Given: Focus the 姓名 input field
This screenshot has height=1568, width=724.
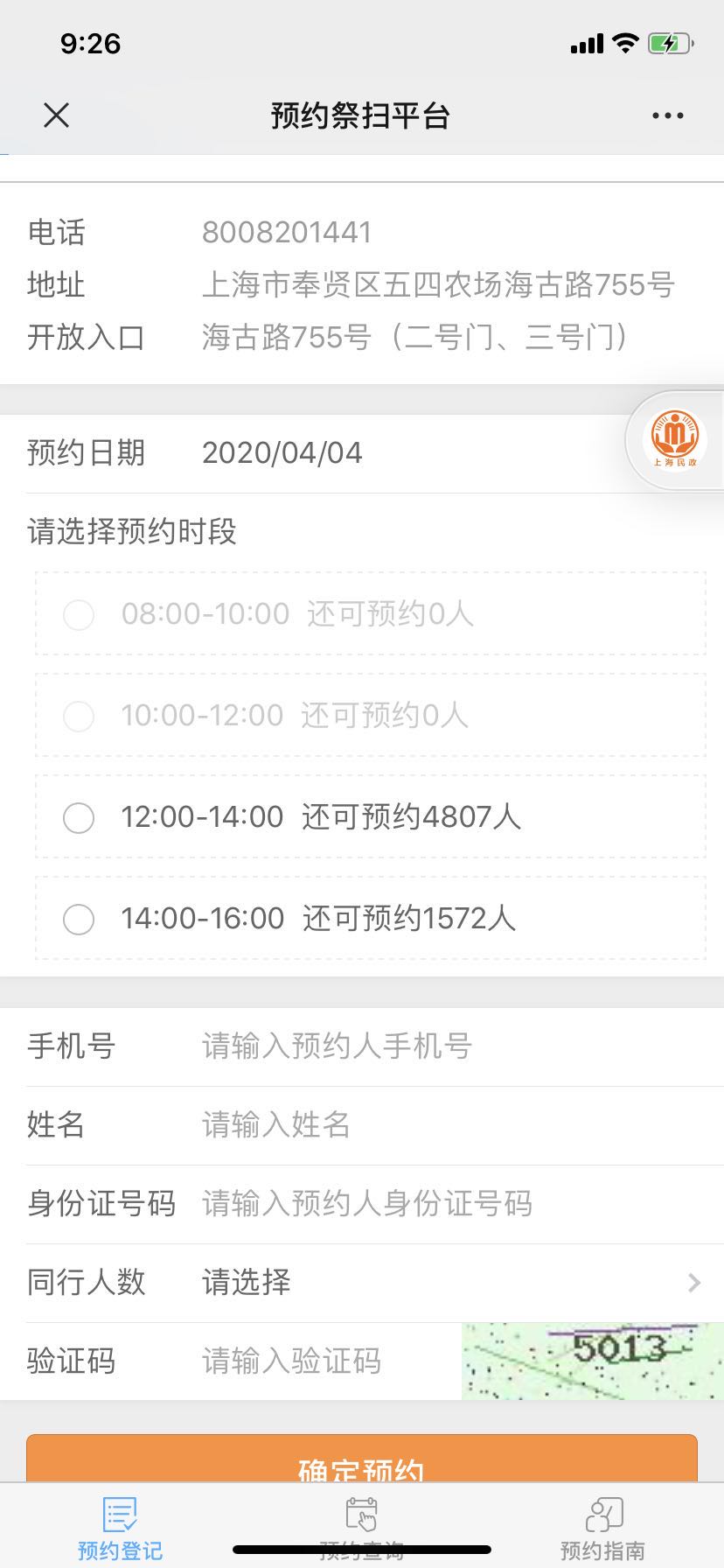Looking at the screenshot, I should pos(437,1124).
